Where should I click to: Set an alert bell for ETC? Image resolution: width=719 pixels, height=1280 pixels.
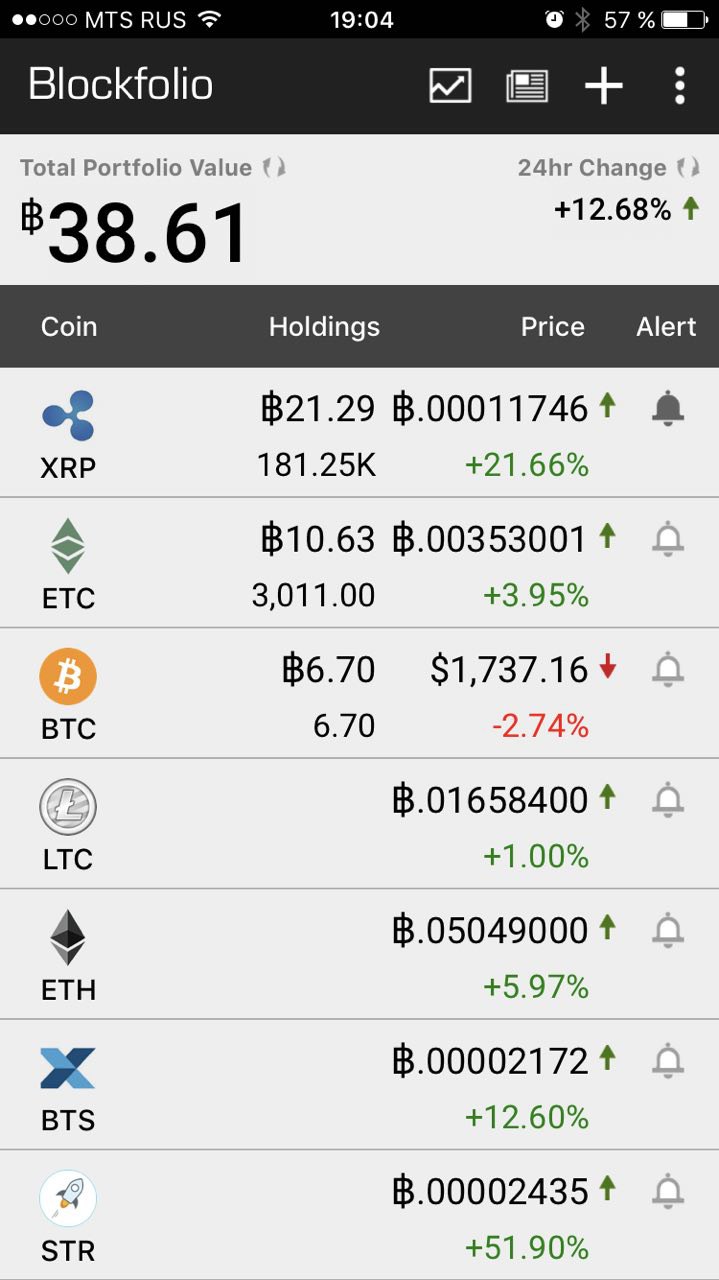(x=668, y=539)
